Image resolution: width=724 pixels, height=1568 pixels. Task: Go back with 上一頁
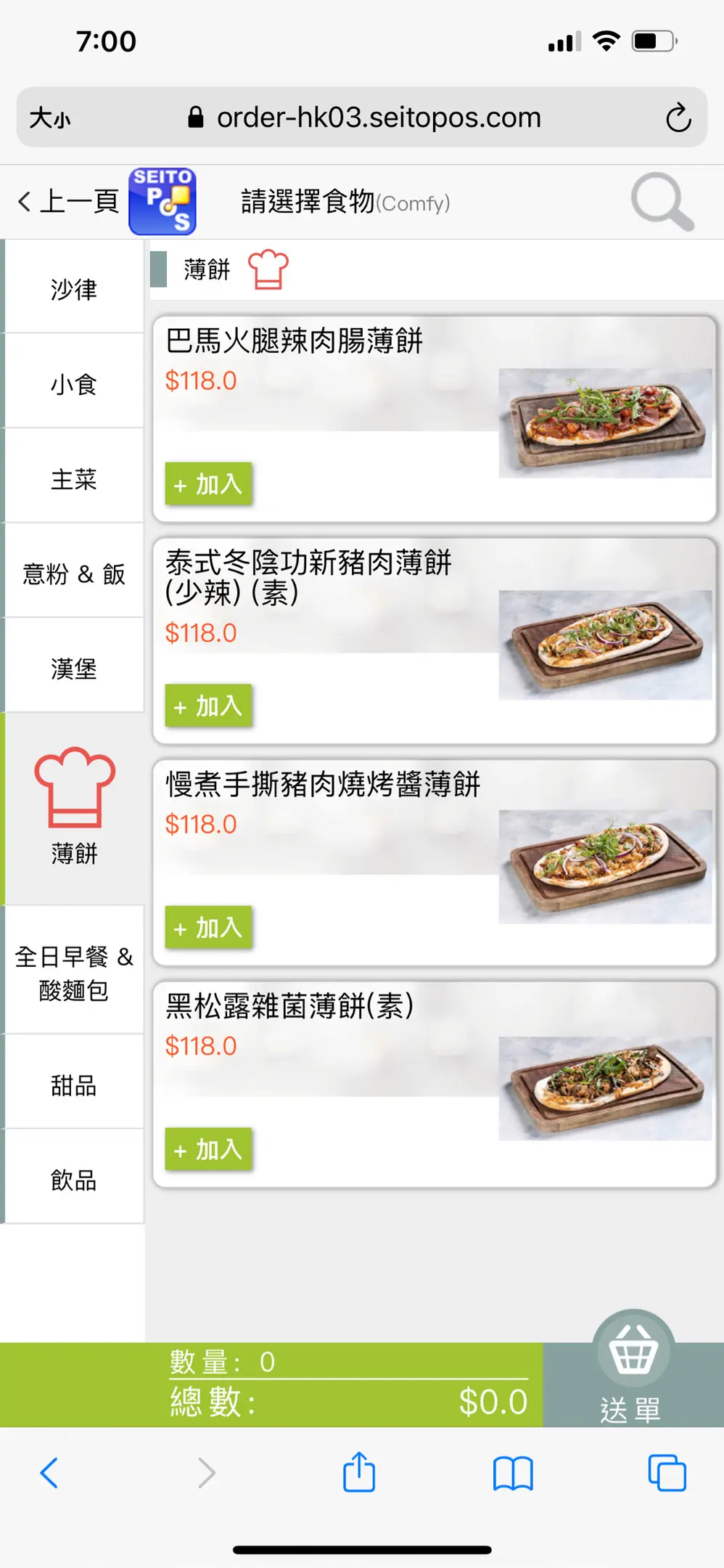tap(69, 201)
